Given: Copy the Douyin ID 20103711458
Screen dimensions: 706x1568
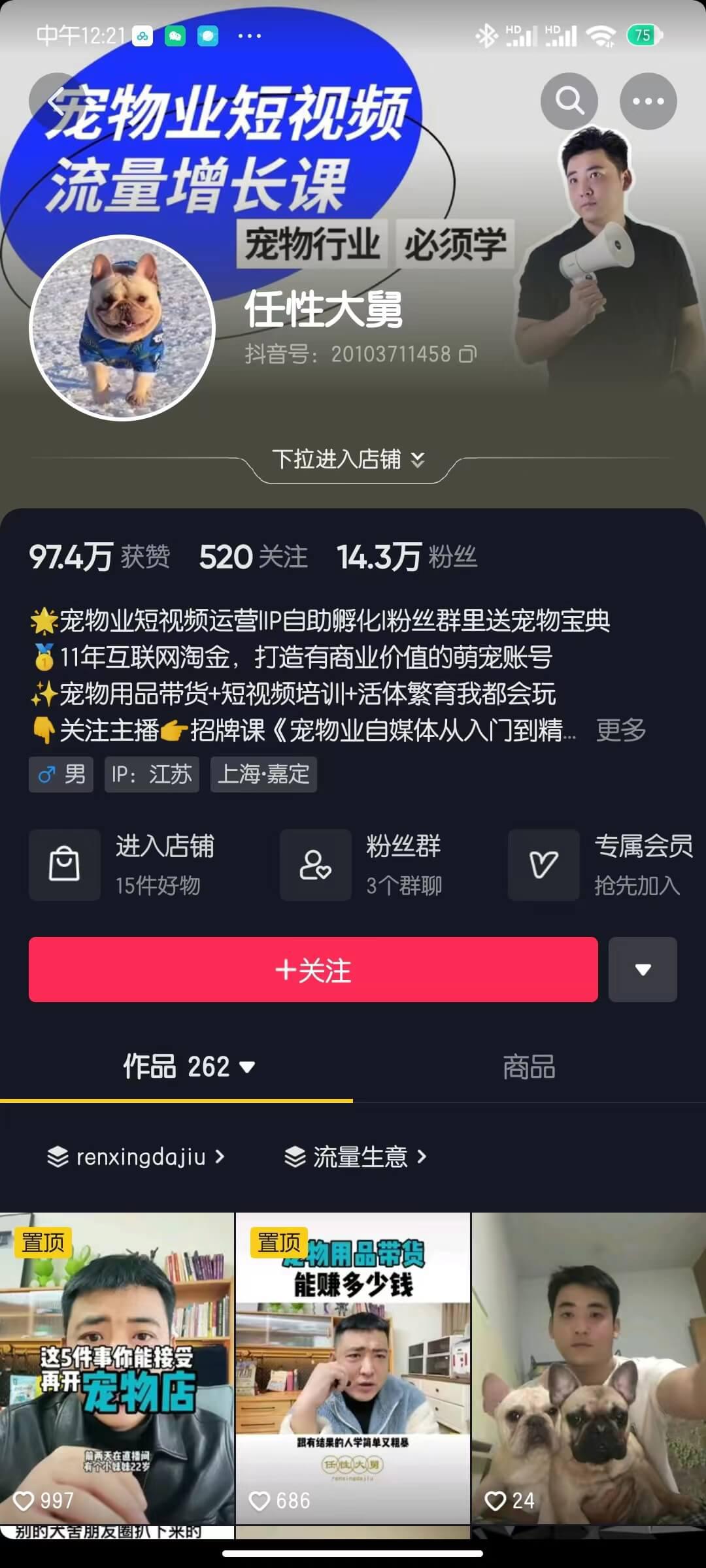Looking at the screenshot, I should [468, 354].
